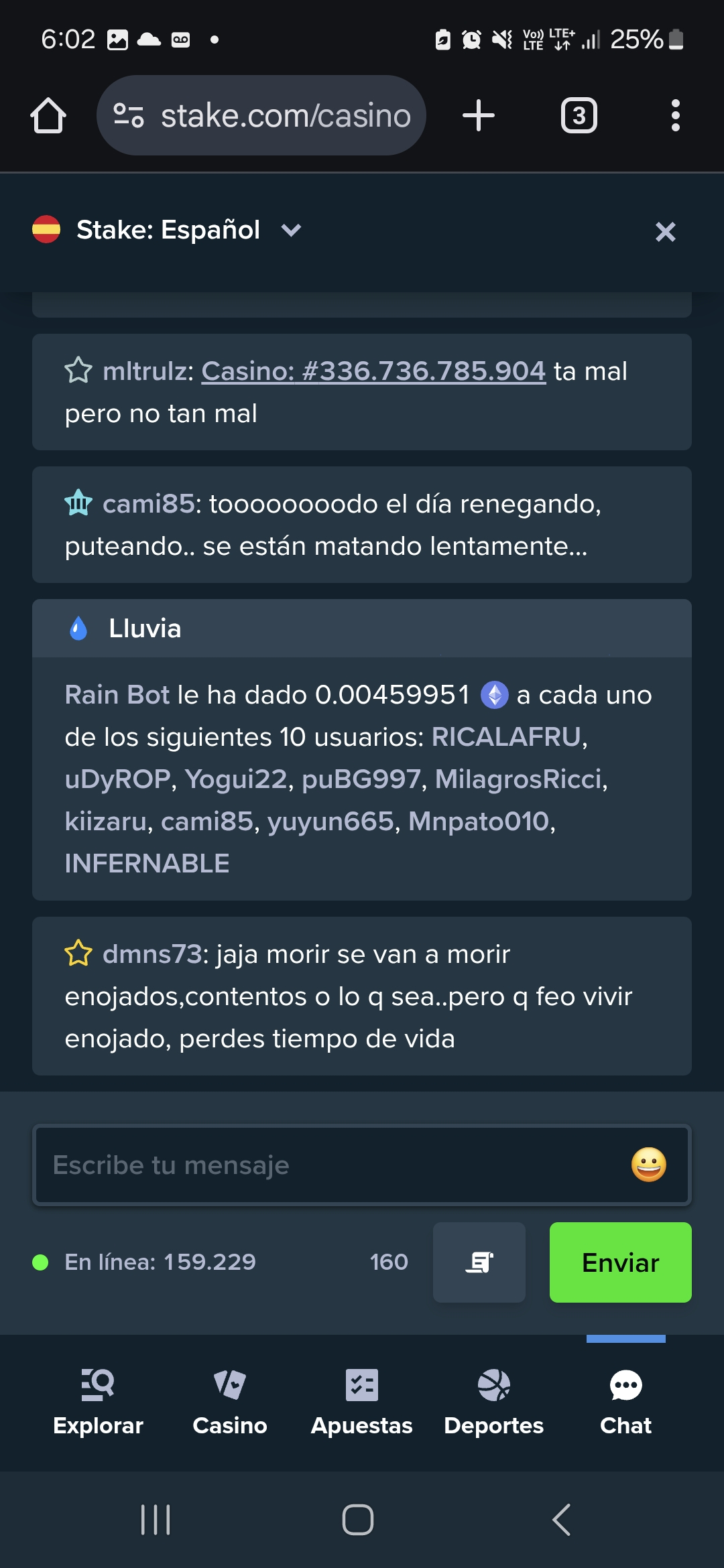The width and height of the screenshot is (724, 1568).
Task: Tap the stake.com/casino address bar
Action: pos(261,115)
